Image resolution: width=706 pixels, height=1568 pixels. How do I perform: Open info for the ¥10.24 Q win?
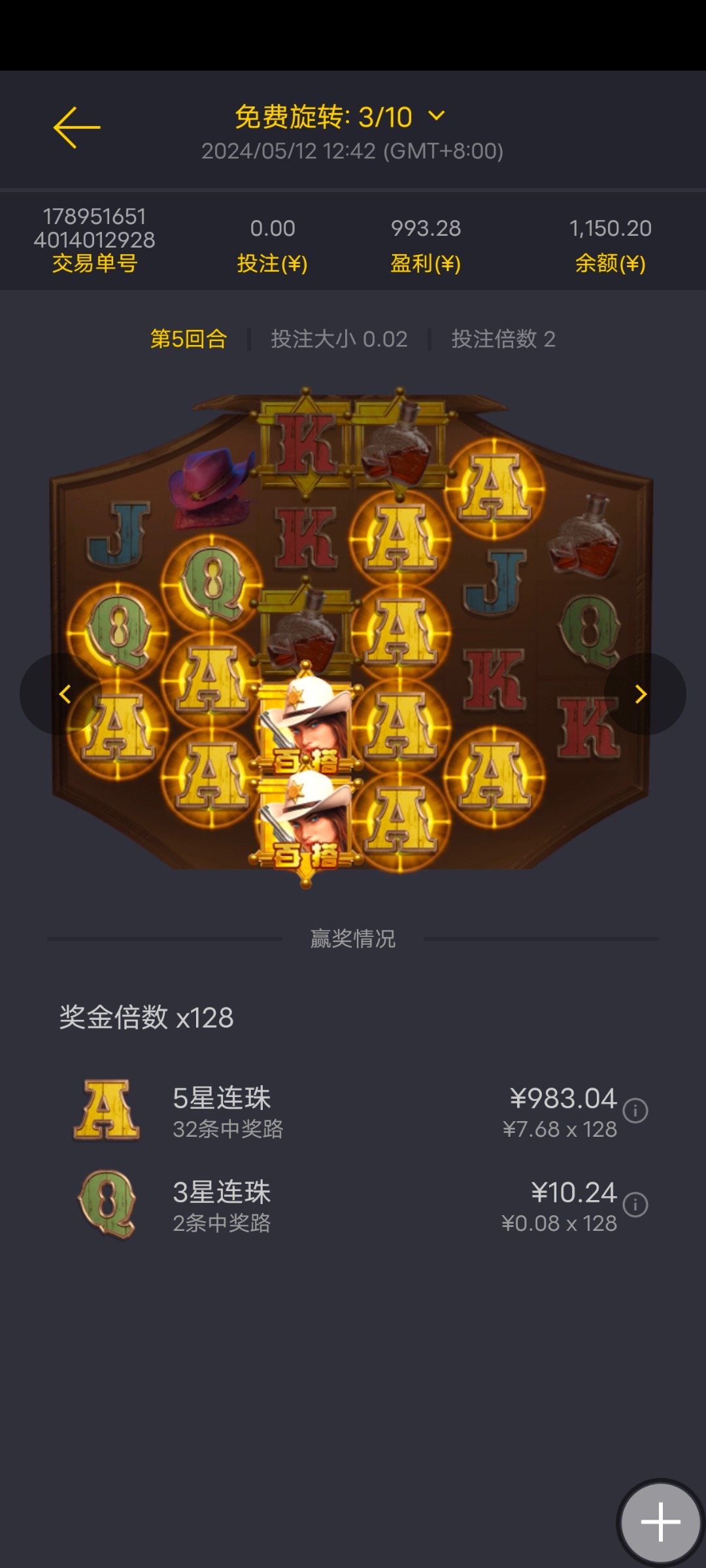635,1205
